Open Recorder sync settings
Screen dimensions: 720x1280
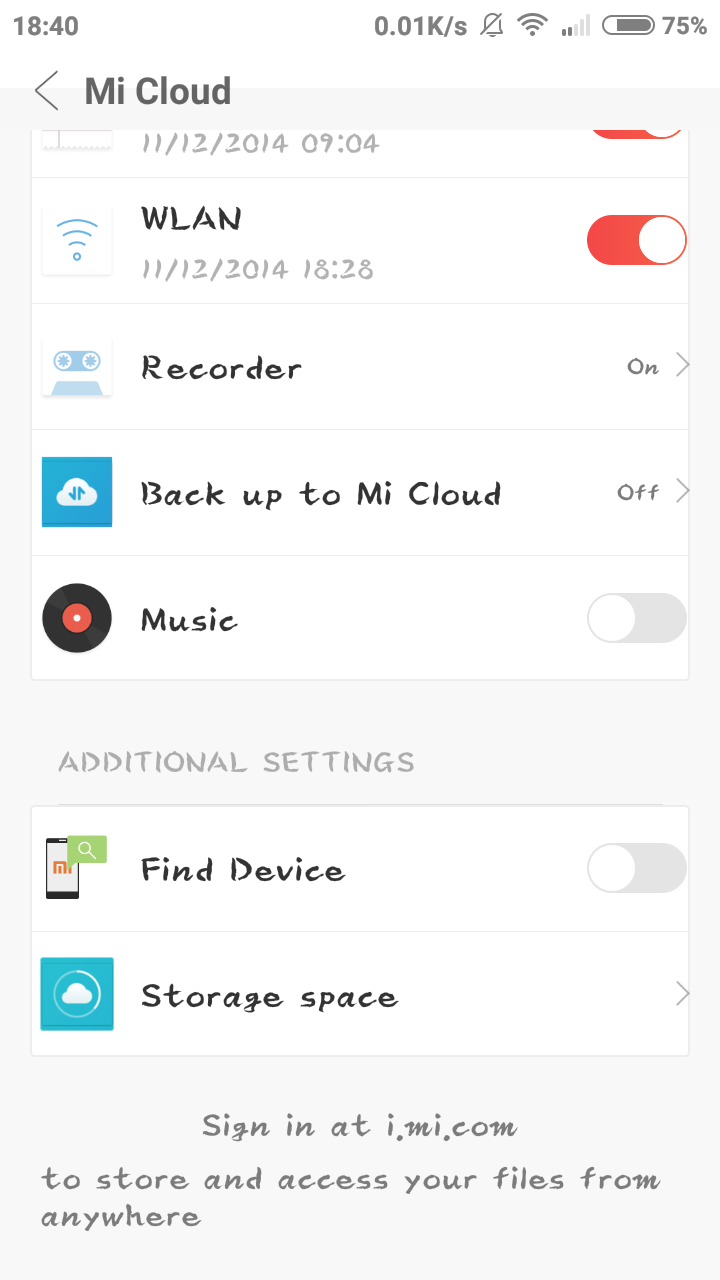(360, 367)
